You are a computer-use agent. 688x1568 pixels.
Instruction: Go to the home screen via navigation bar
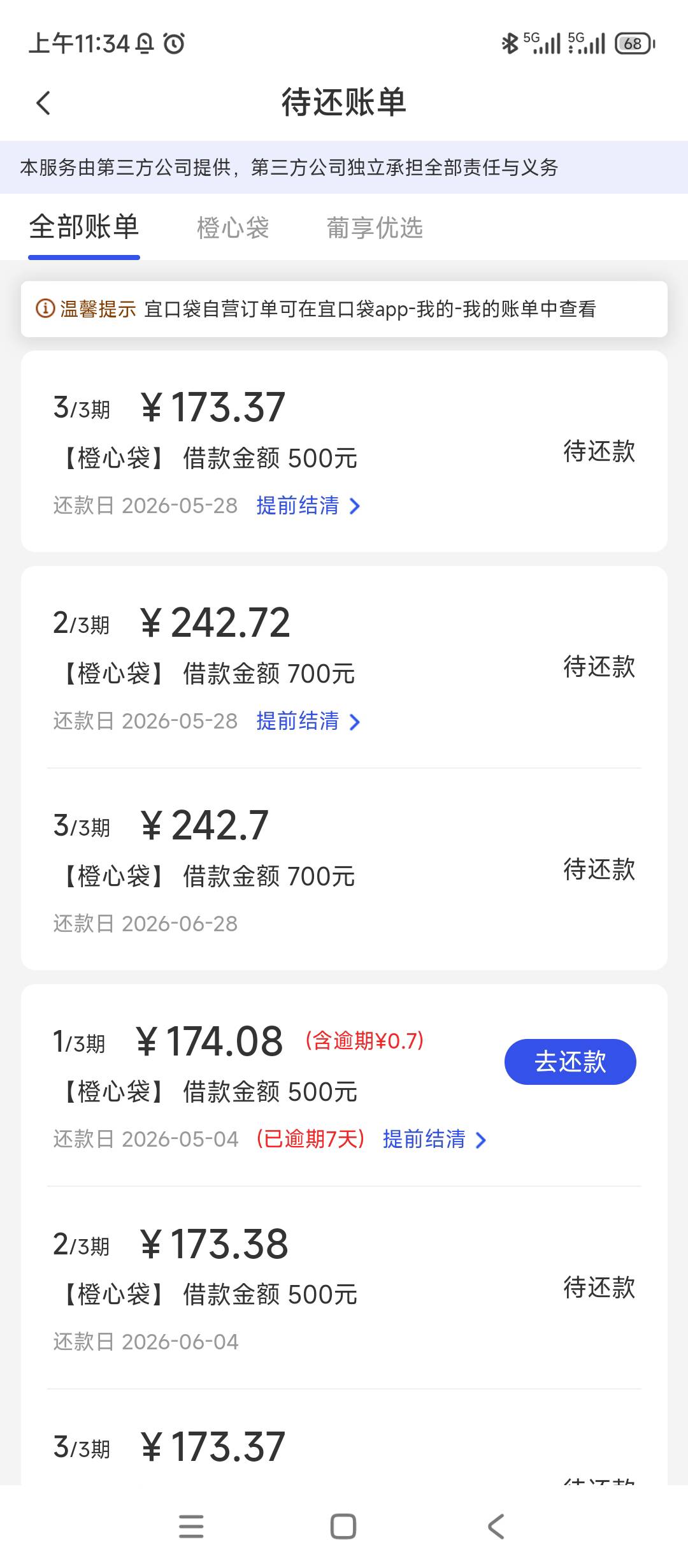point(343,1527)
